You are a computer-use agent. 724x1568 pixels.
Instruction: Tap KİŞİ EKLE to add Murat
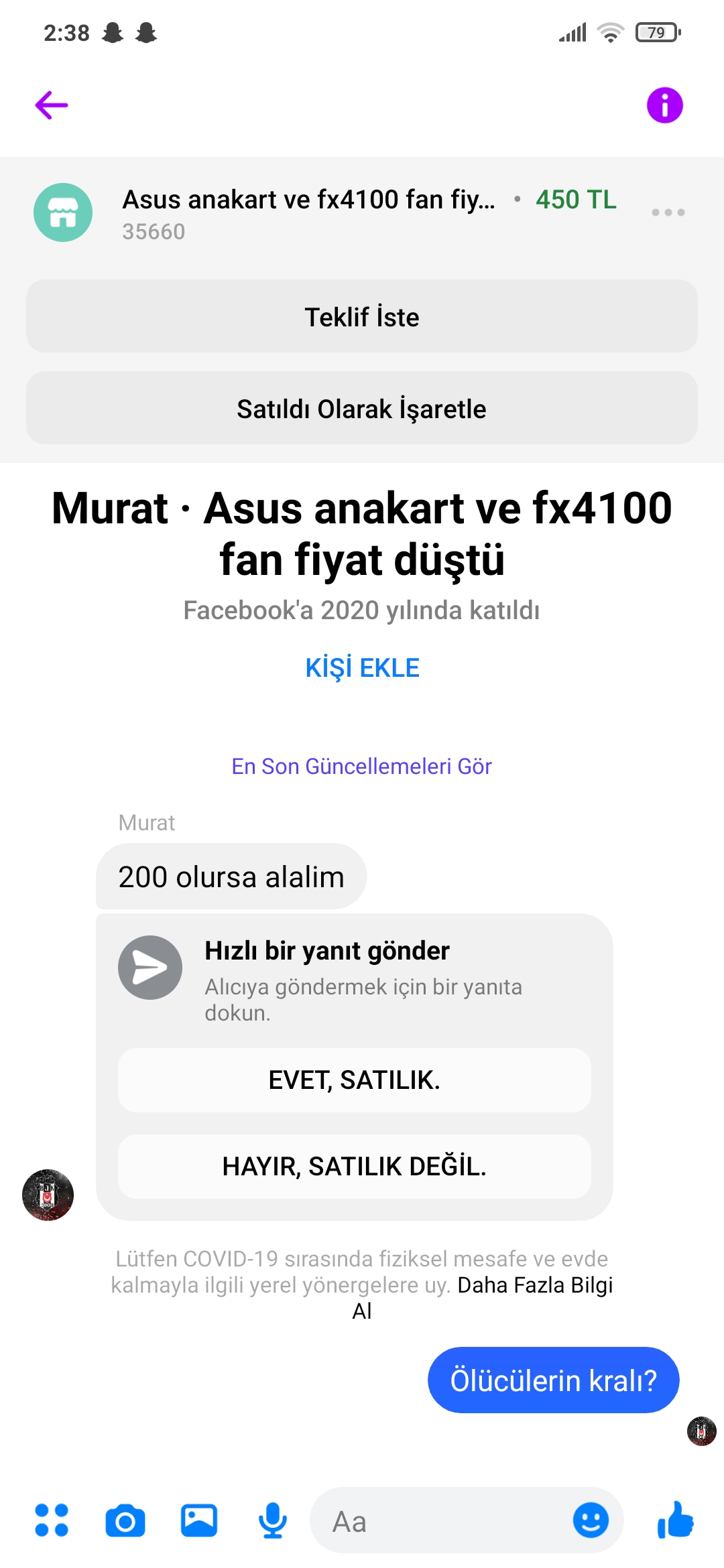point(362,667)
